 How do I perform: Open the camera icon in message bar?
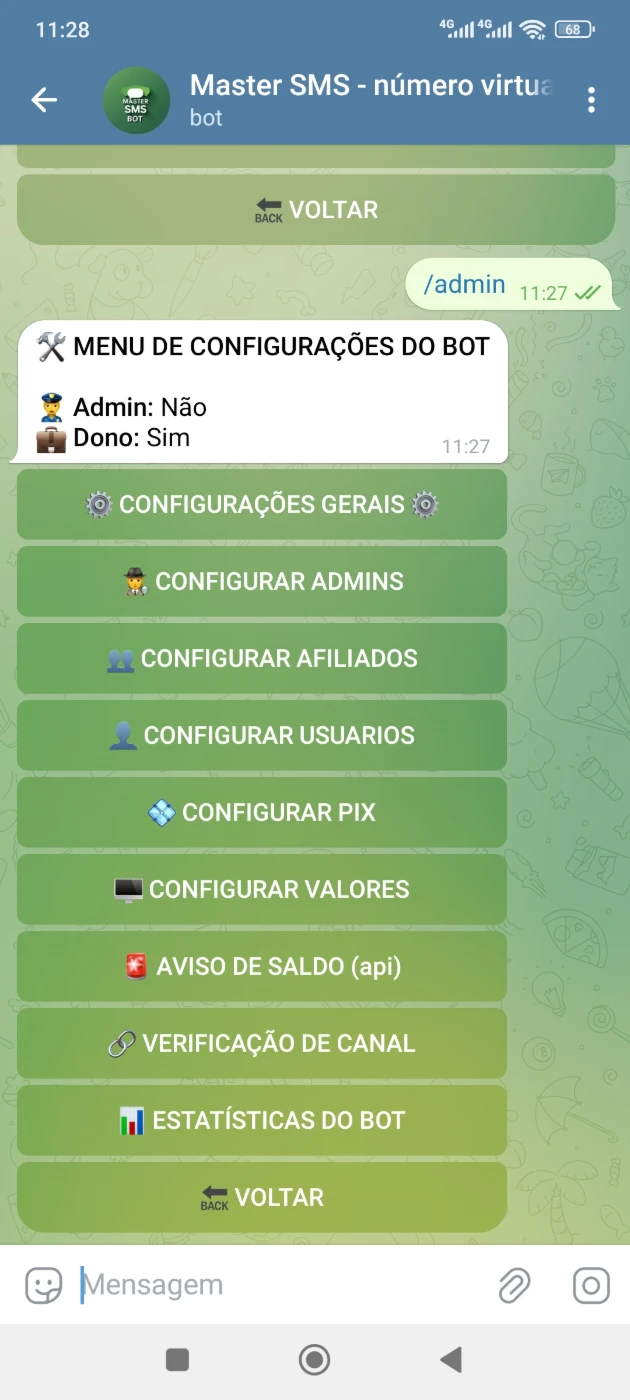(591, 1285)
